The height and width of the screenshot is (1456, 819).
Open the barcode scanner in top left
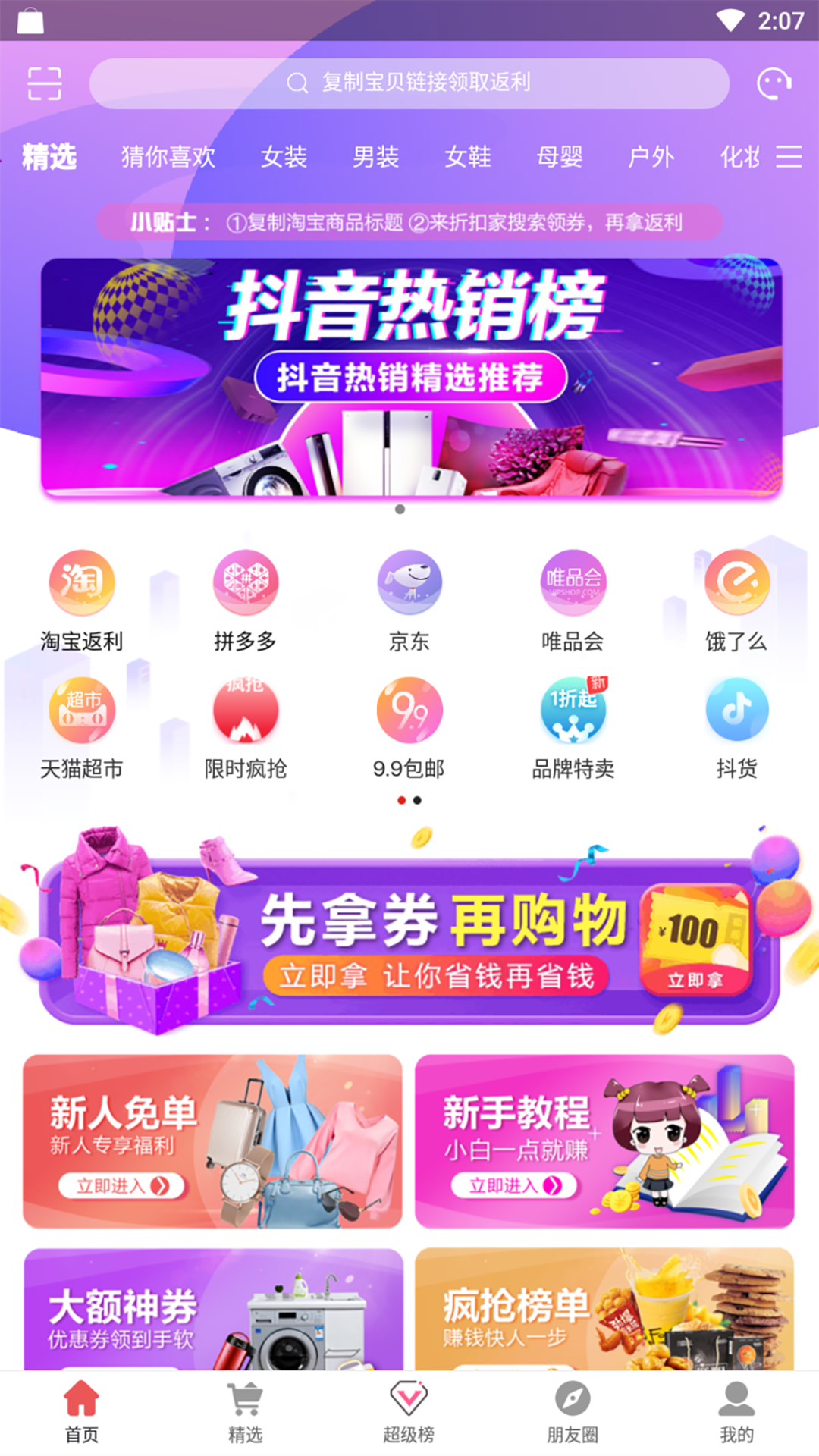tap(44, 83)
